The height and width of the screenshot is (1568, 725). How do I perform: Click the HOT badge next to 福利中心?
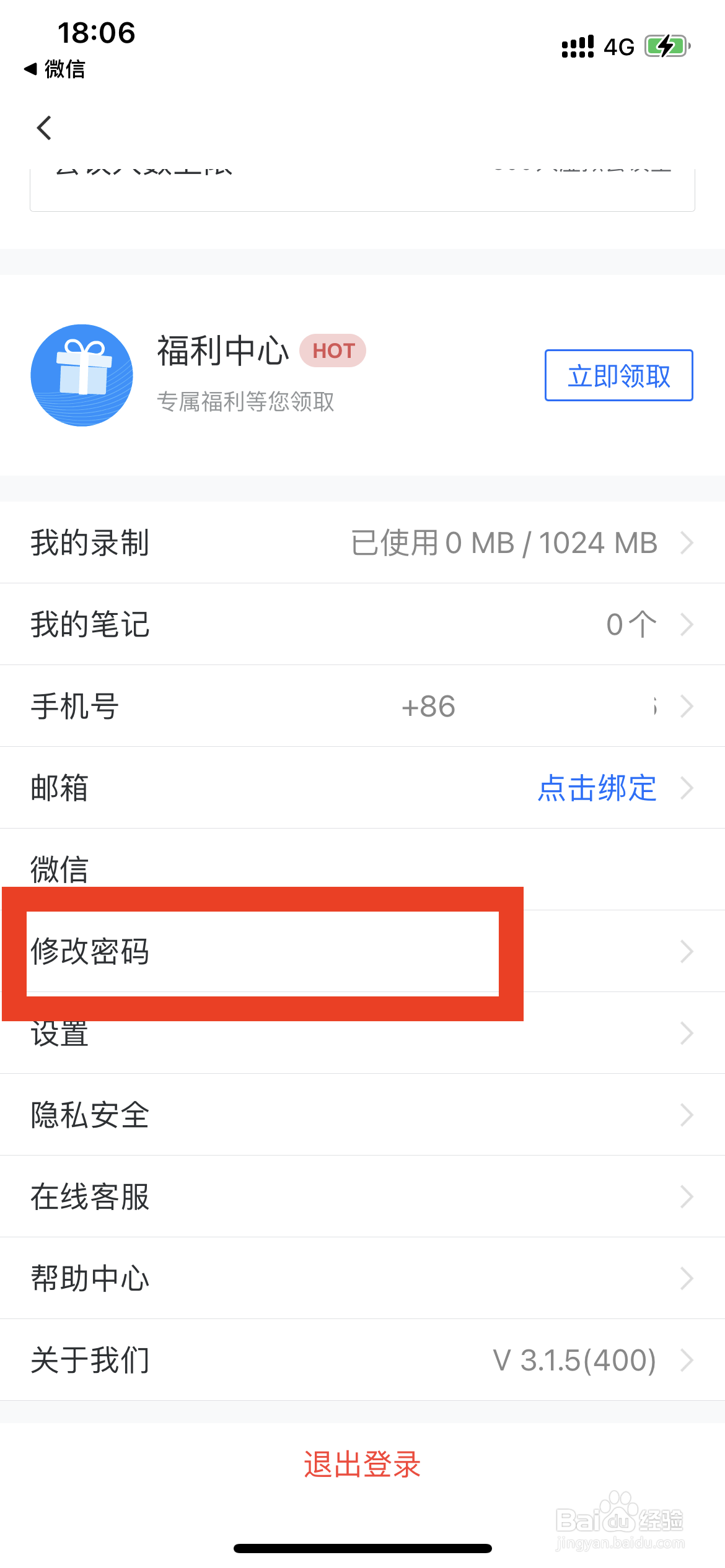point(333,351)
